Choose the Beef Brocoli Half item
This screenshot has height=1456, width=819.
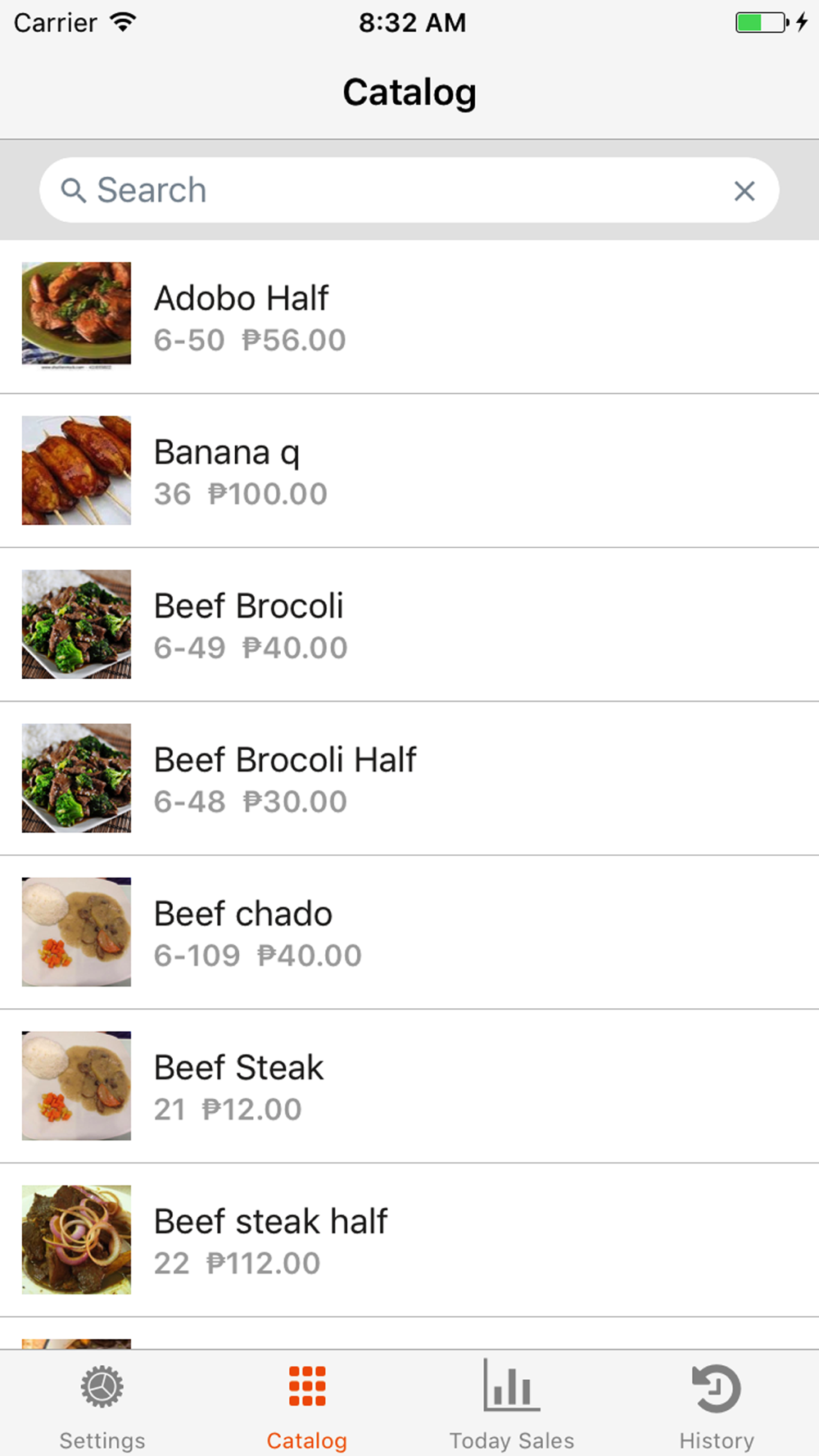409,779
